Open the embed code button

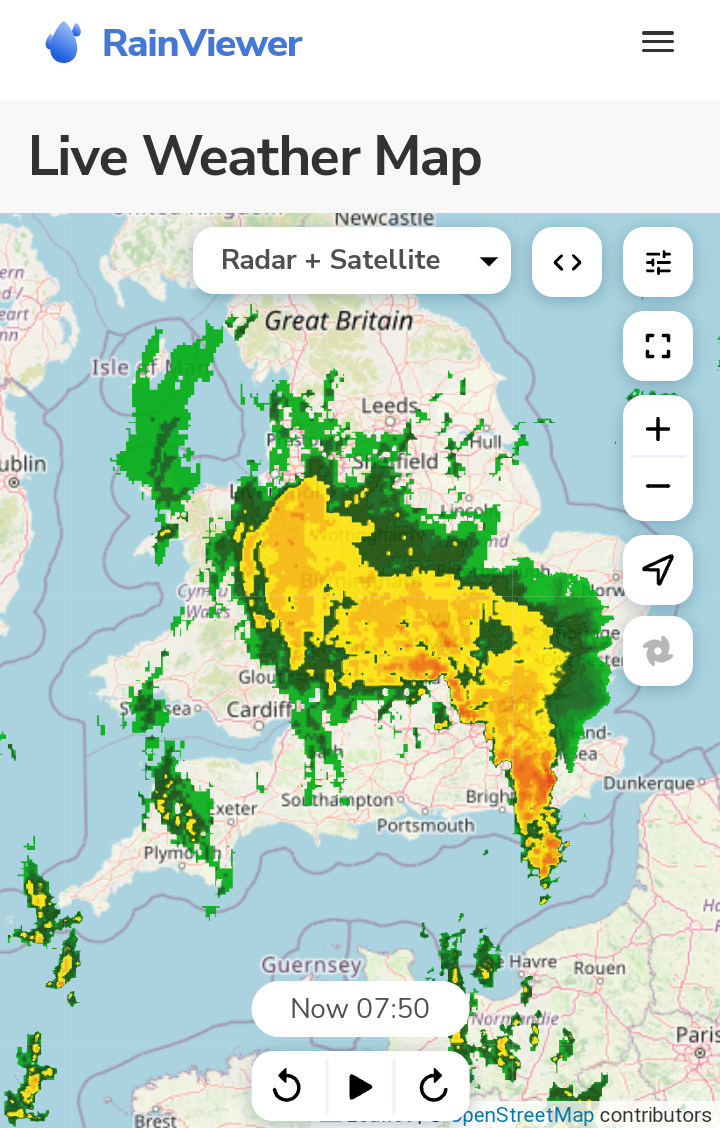567,262
